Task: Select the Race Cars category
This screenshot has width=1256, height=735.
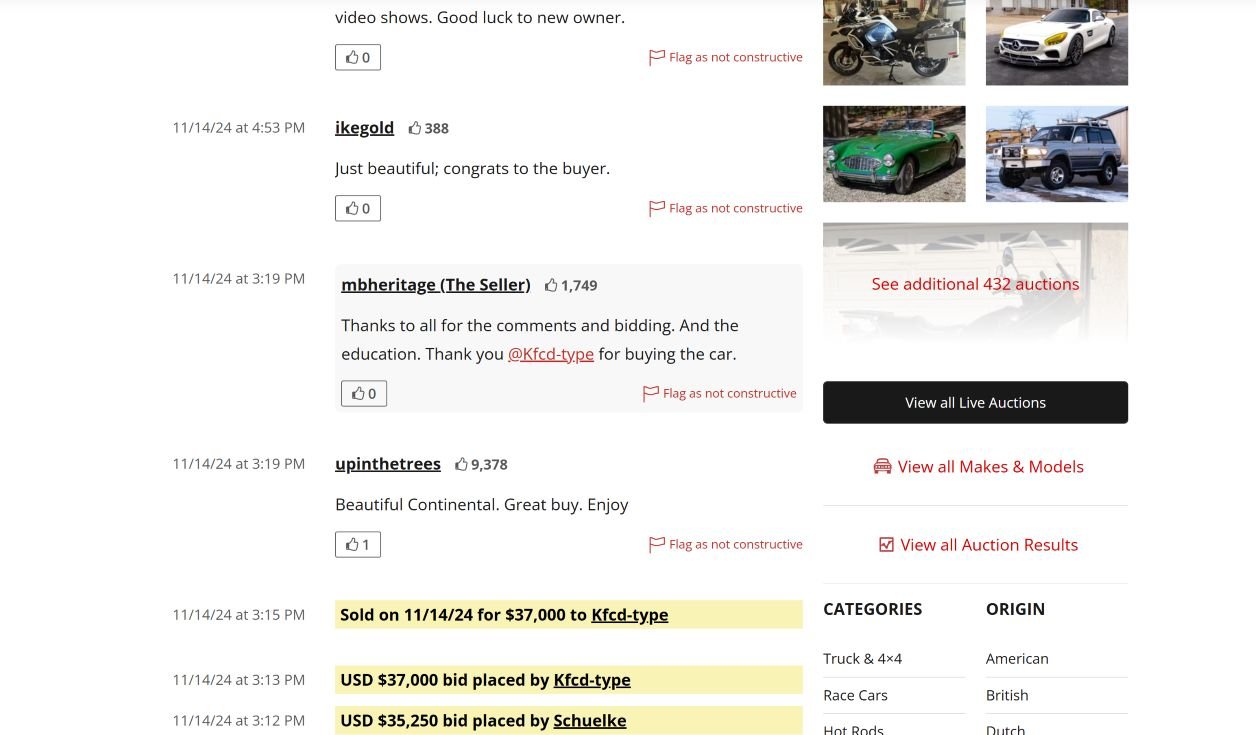Action: (x=855, y=695)
